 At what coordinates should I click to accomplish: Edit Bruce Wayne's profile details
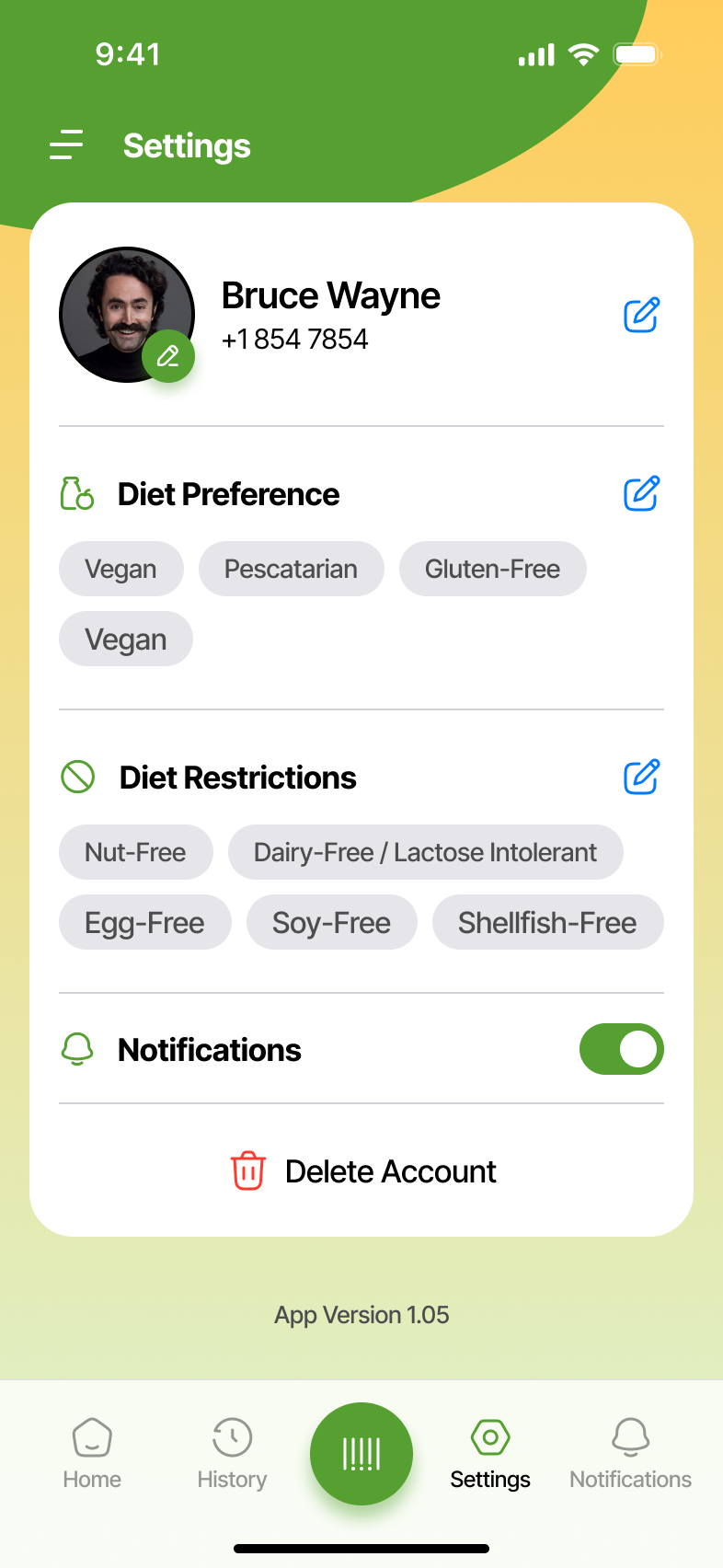(641, 316)
